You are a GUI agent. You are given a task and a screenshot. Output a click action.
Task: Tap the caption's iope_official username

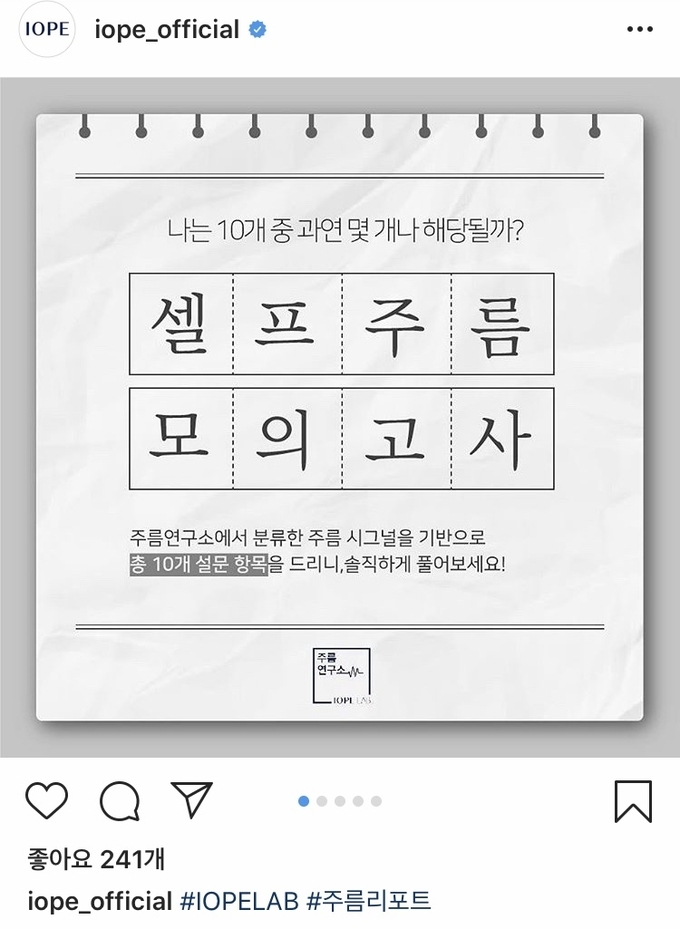(99, 900)
